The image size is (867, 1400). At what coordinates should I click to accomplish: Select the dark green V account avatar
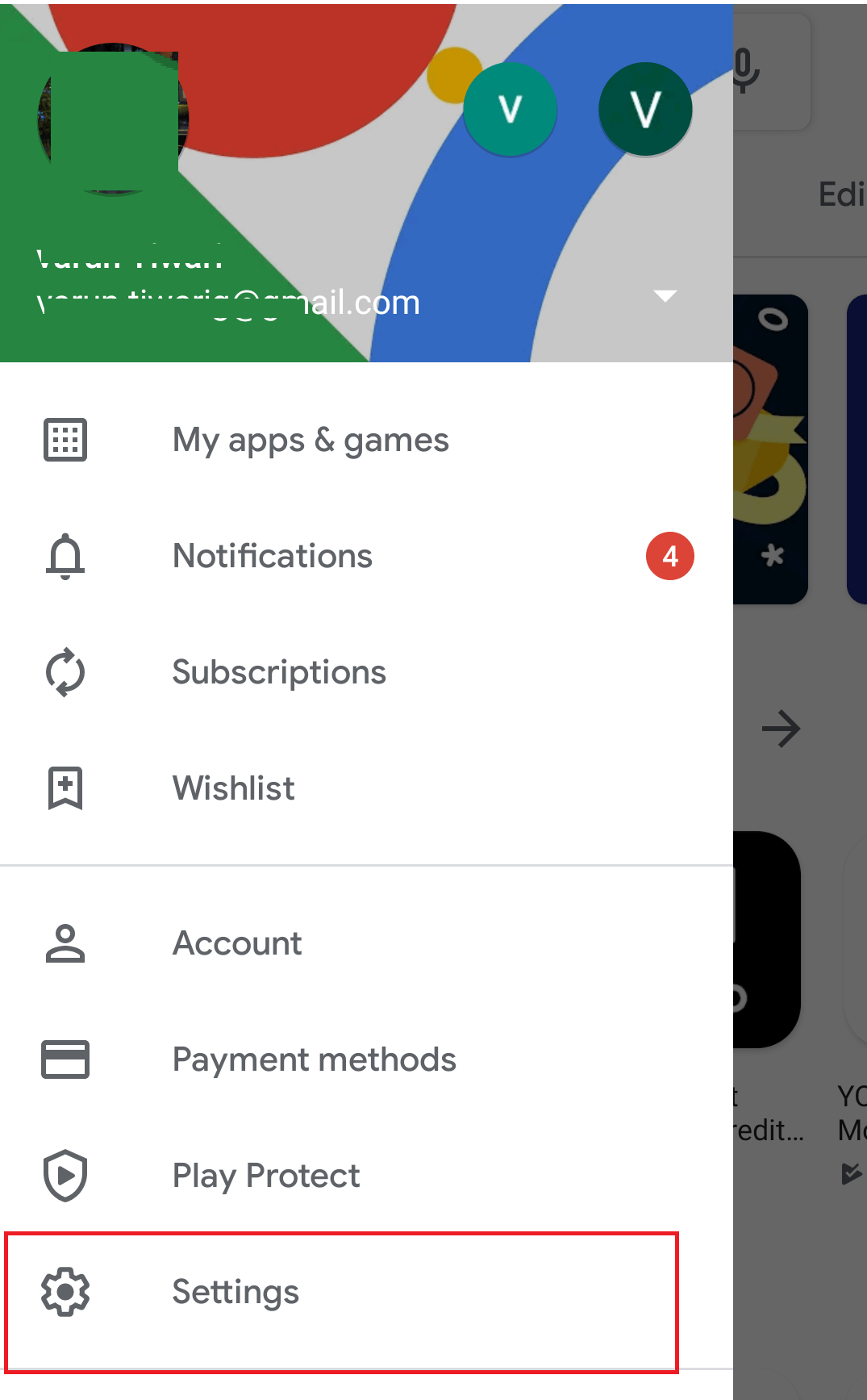pyautogui.click(x=644, y=109)
